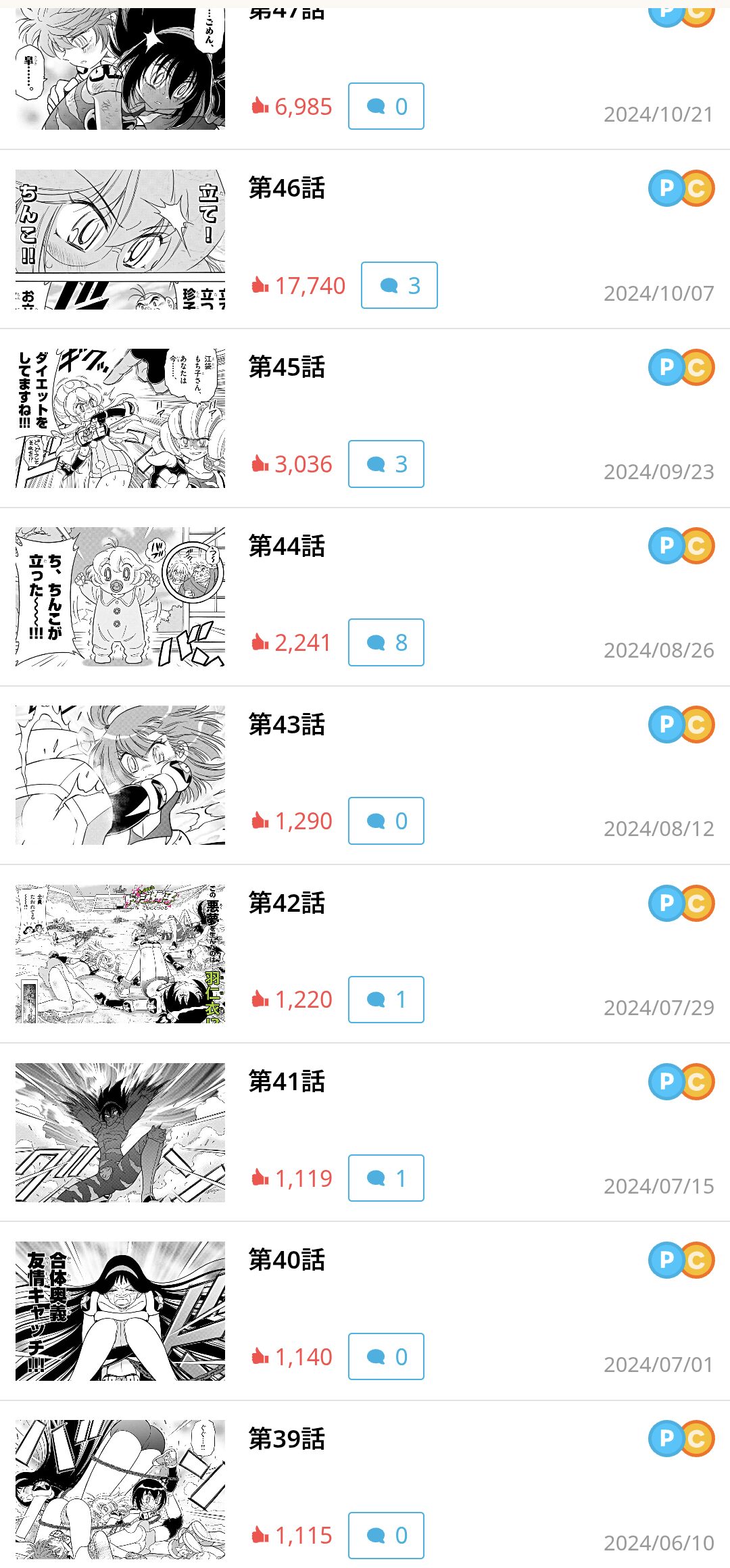730x1568 pixels.
Task: View comments on 第39話
Action: coord(386,1535)
